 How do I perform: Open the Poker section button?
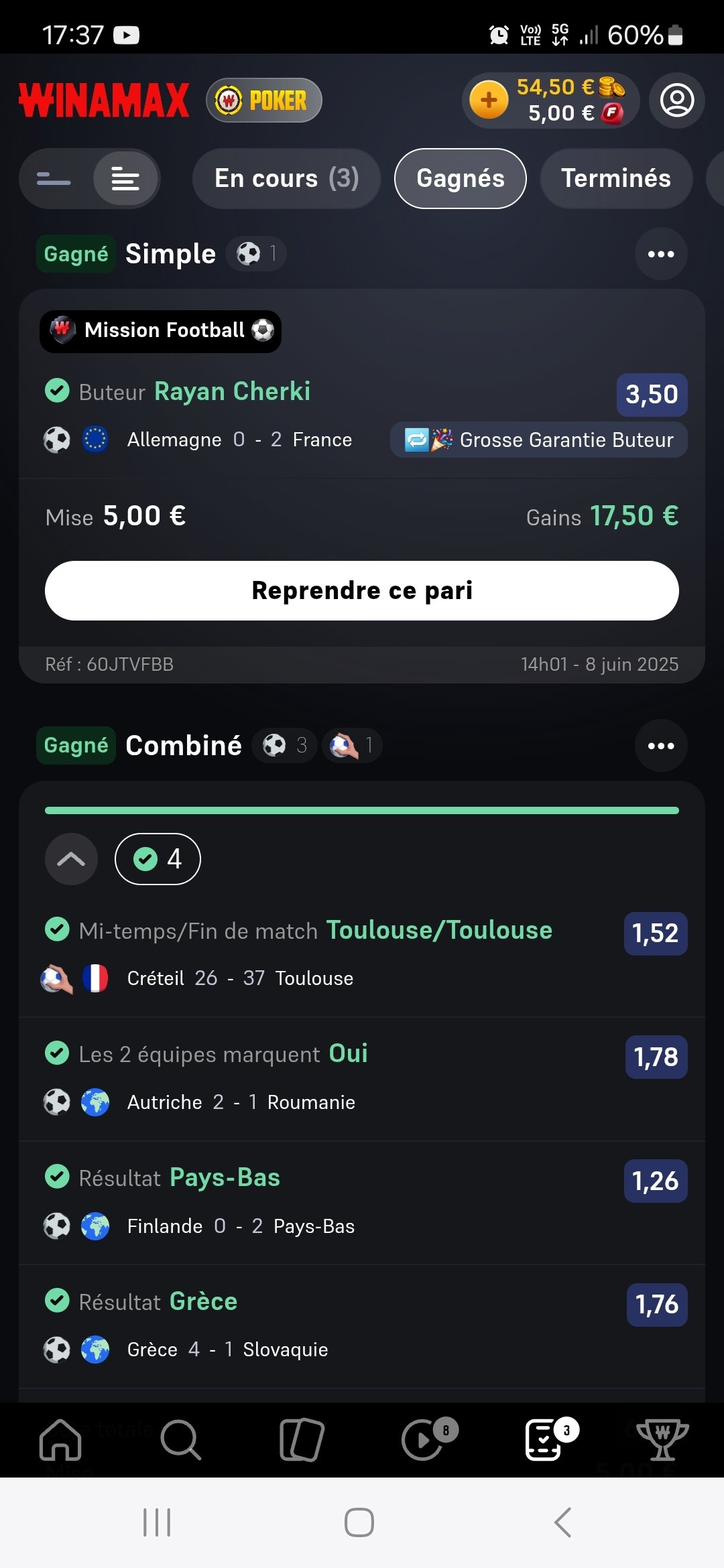click(264, 101)
